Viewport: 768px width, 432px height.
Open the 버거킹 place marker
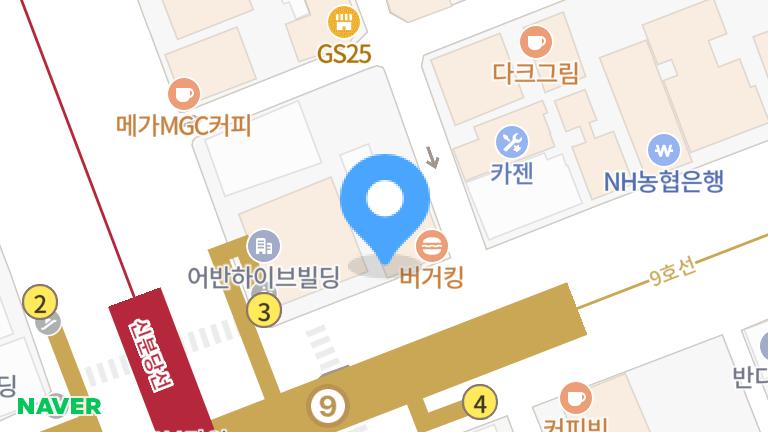point(434,245)
